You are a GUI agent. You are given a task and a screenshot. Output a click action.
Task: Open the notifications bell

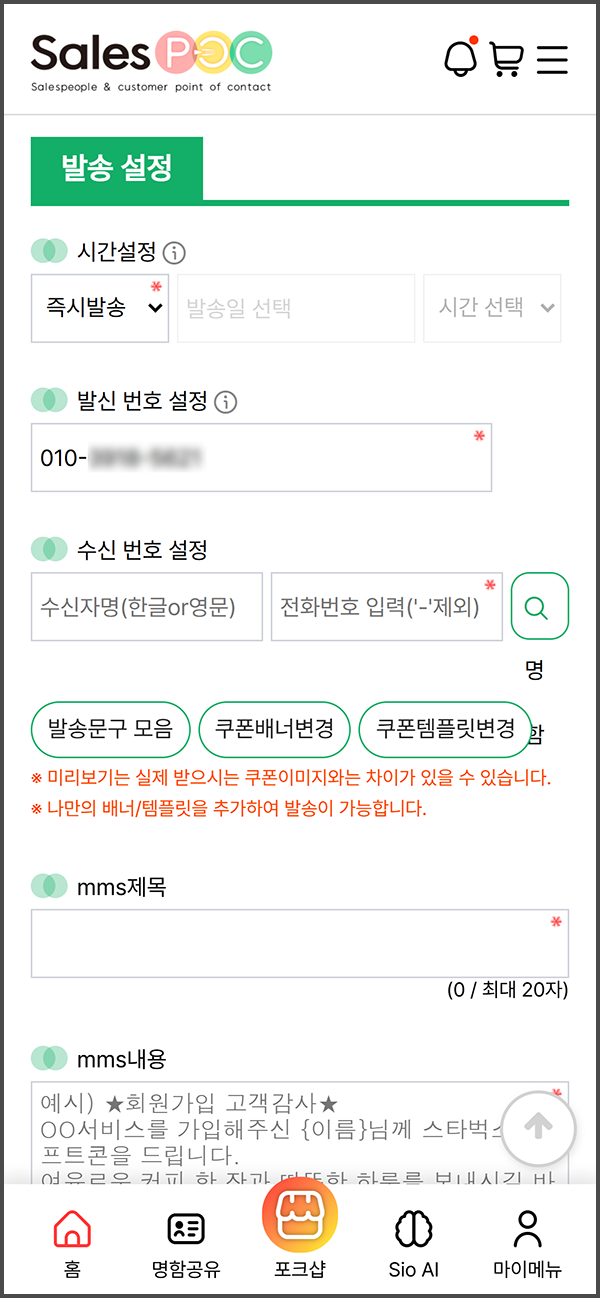(x=460, y=58)
